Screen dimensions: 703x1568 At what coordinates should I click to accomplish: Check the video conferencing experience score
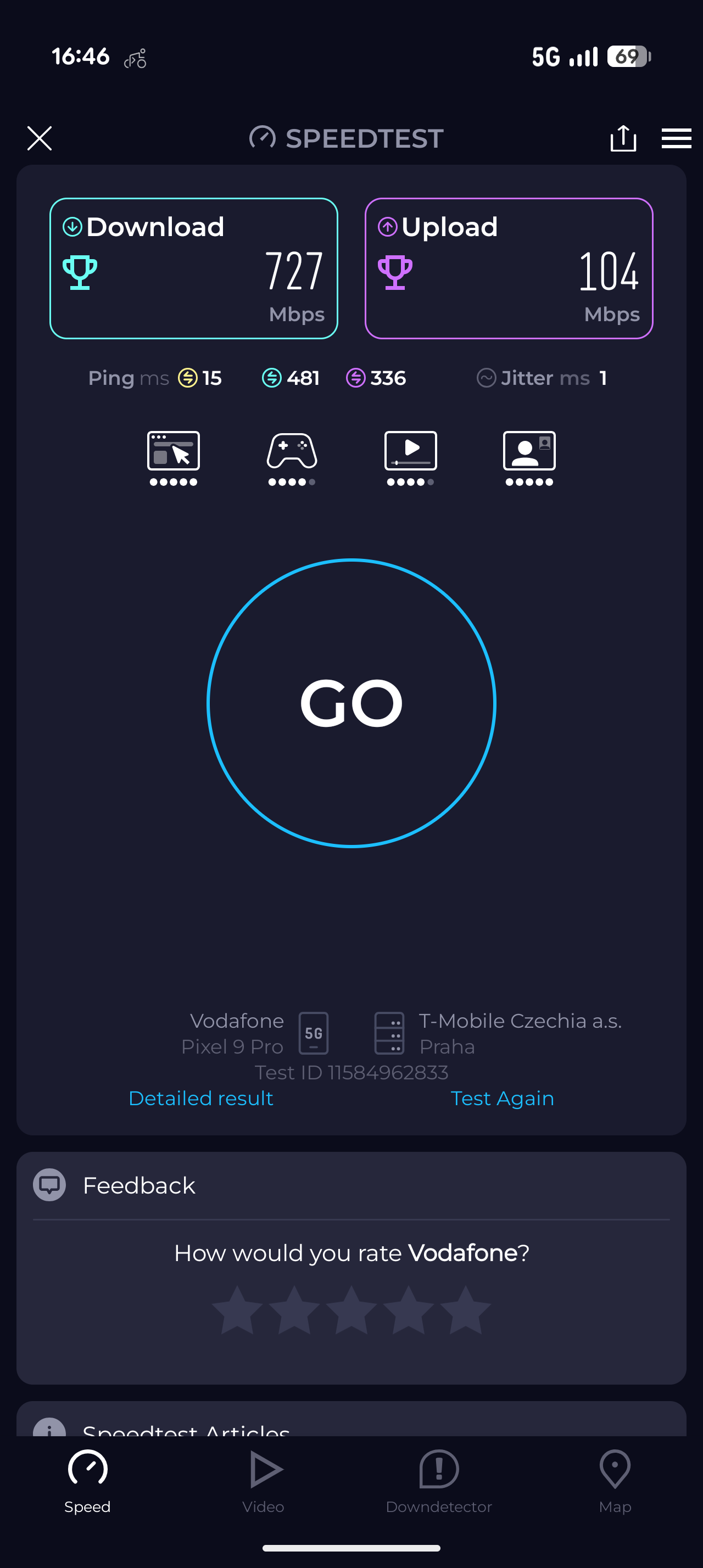click(529, 458)
